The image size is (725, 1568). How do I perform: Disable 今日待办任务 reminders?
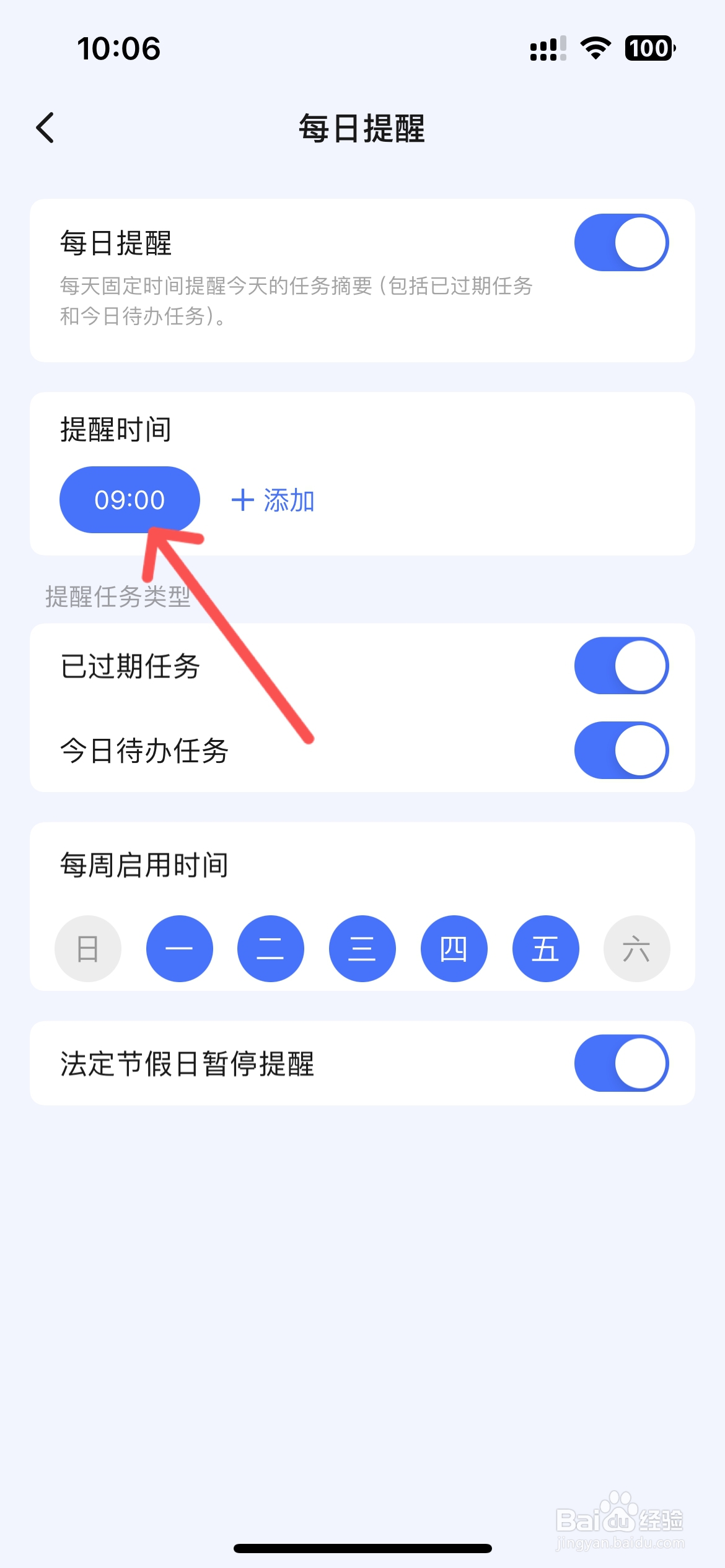pos(620,750)
